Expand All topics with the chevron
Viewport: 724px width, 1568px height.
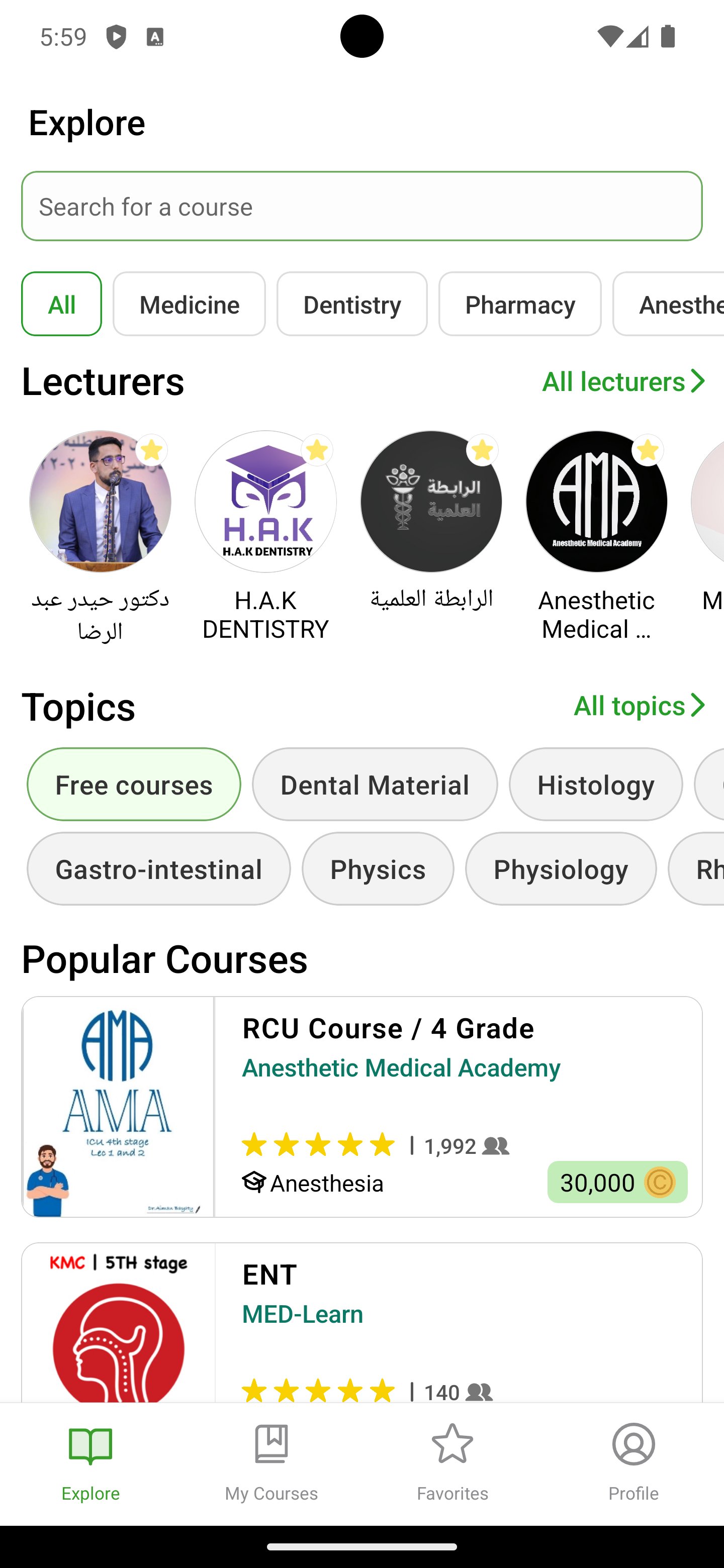coord(699,706)
